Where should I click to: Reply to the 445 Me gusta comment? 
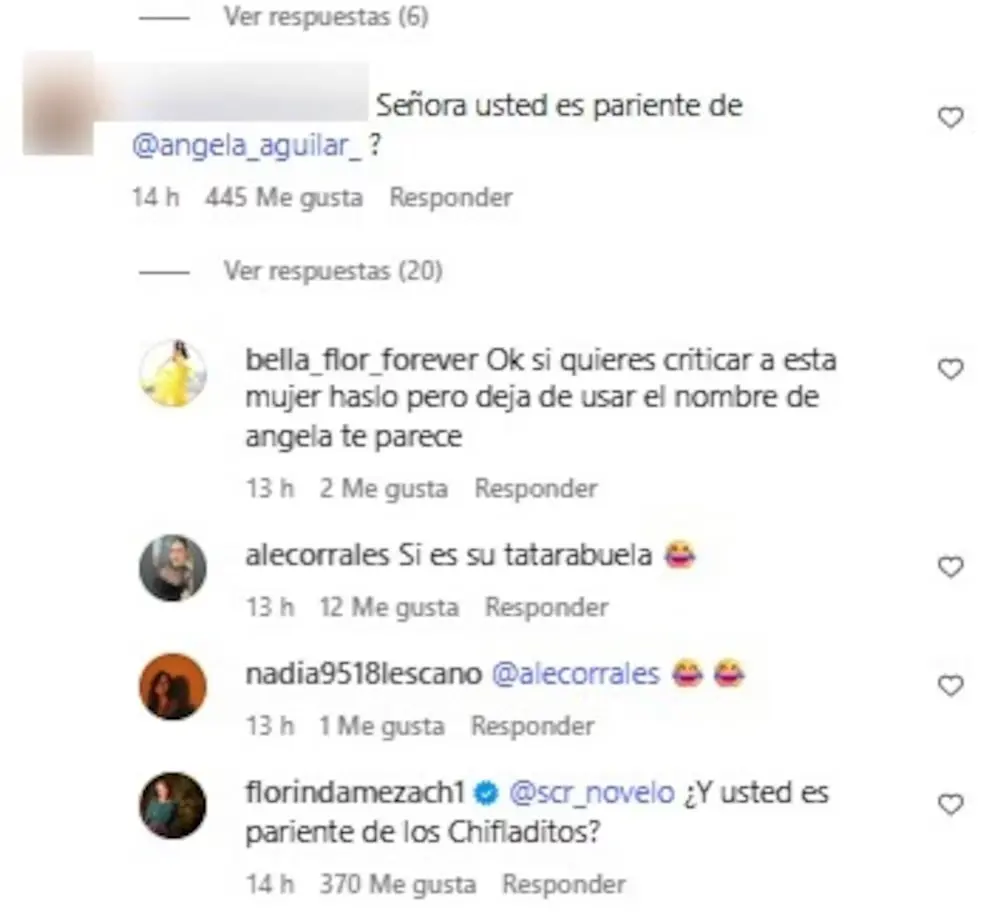[450, 197]
